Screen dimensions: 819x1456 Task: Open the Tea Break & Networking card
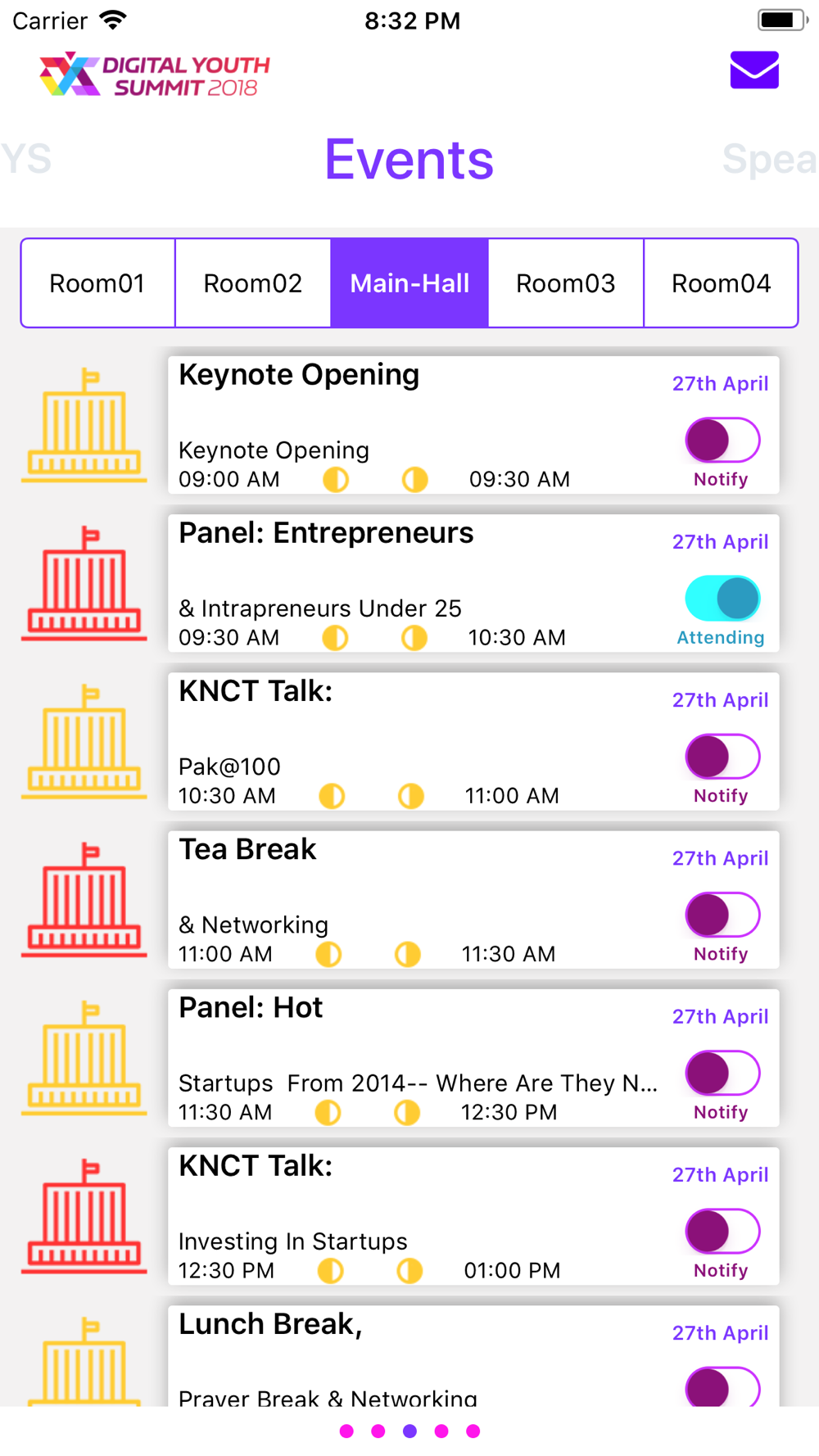pos(473,900)
